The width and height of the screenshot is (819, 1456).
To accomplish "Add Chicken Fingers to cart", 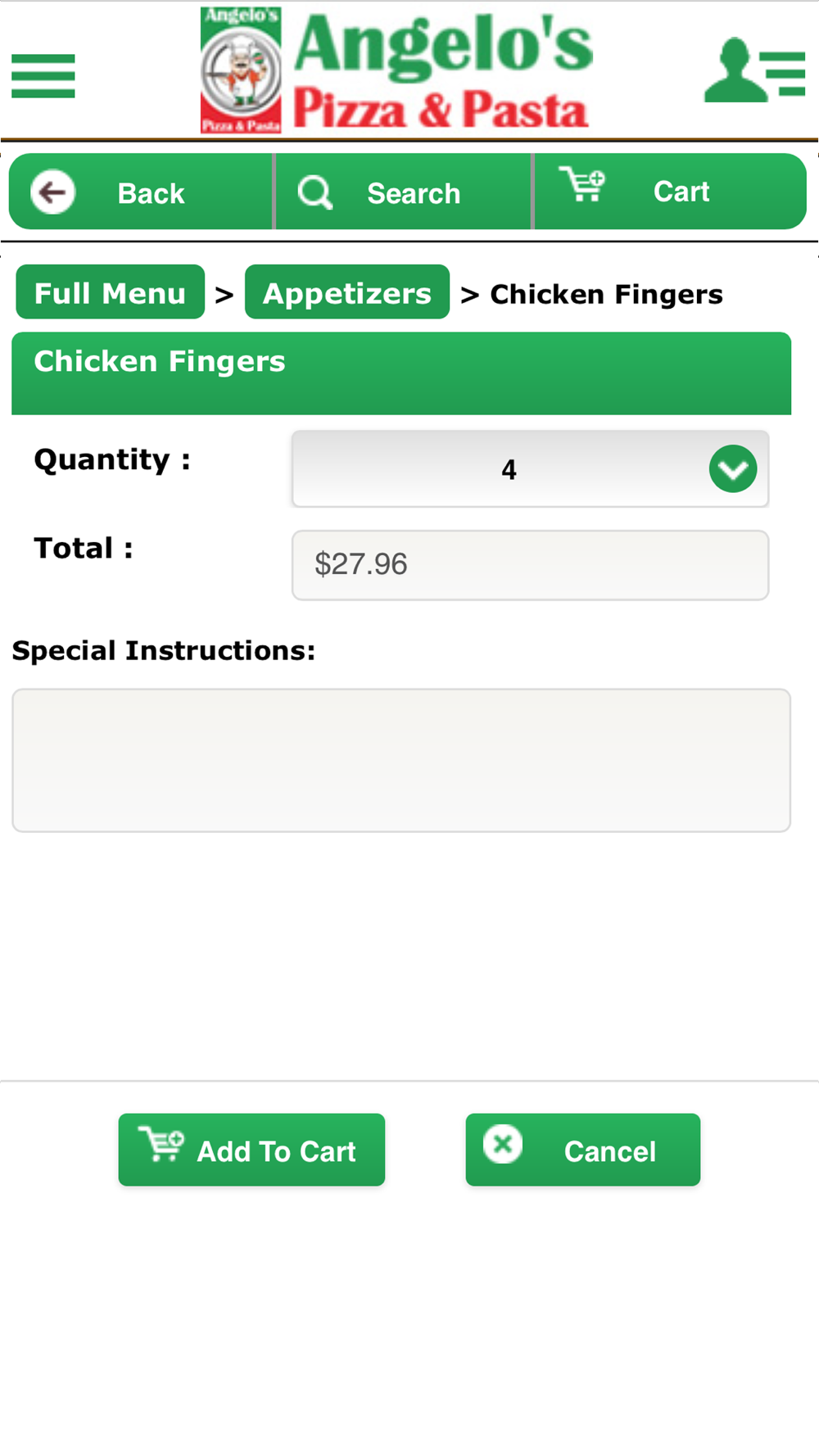I will point(251,1150).
